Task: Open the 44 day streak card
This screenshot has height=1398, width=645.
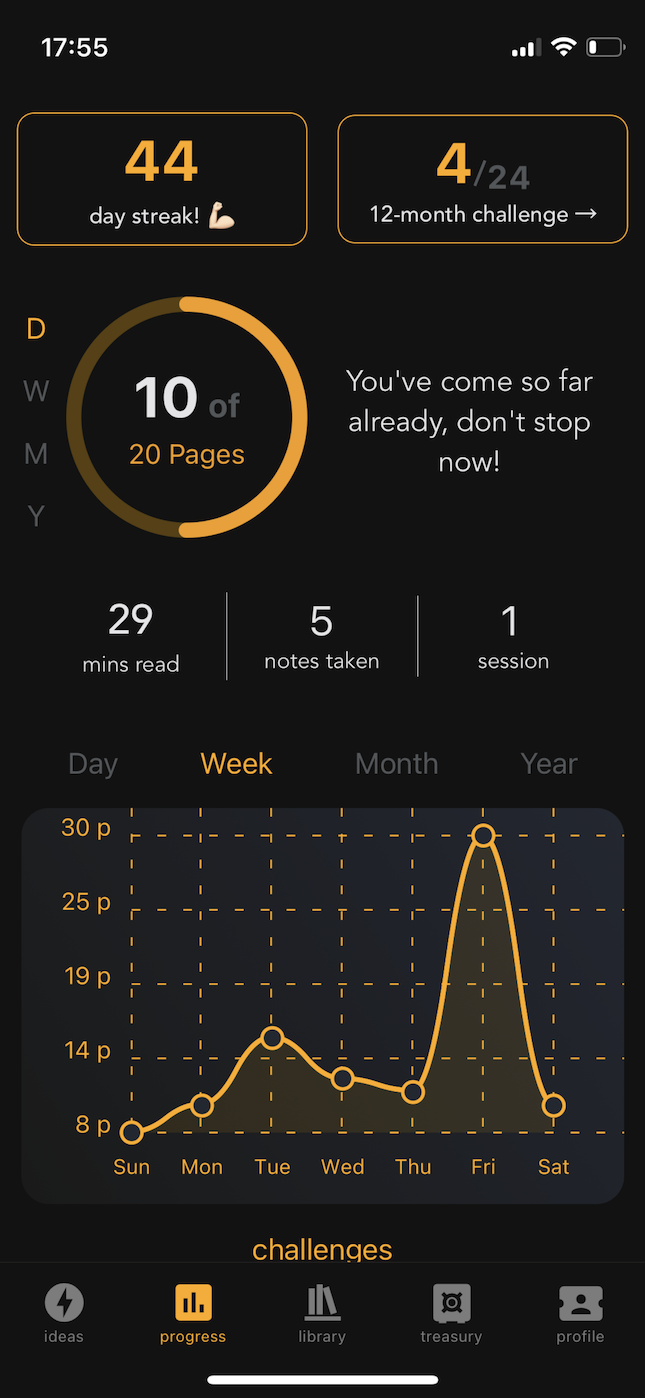Action: (162, 179)
